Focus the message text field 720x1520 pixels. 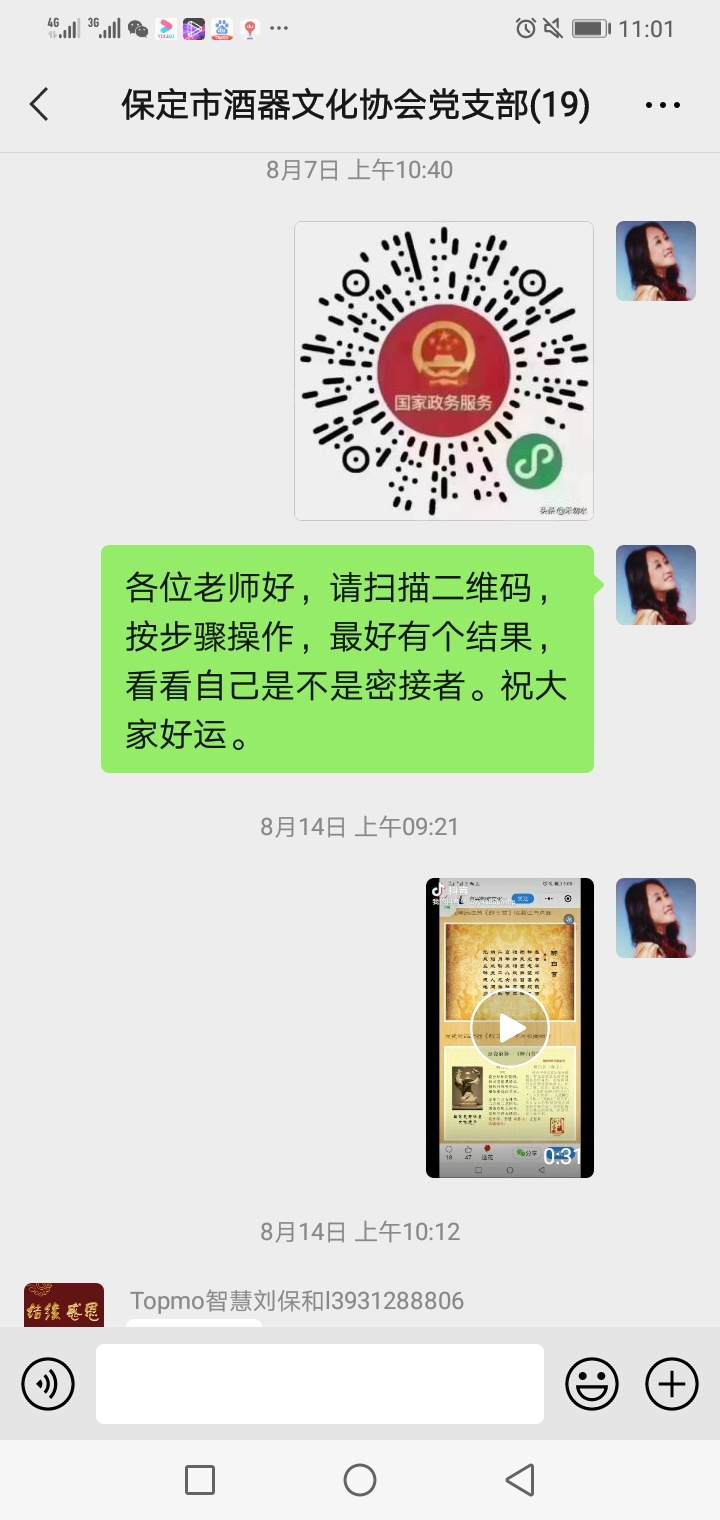pos(320,1384)
